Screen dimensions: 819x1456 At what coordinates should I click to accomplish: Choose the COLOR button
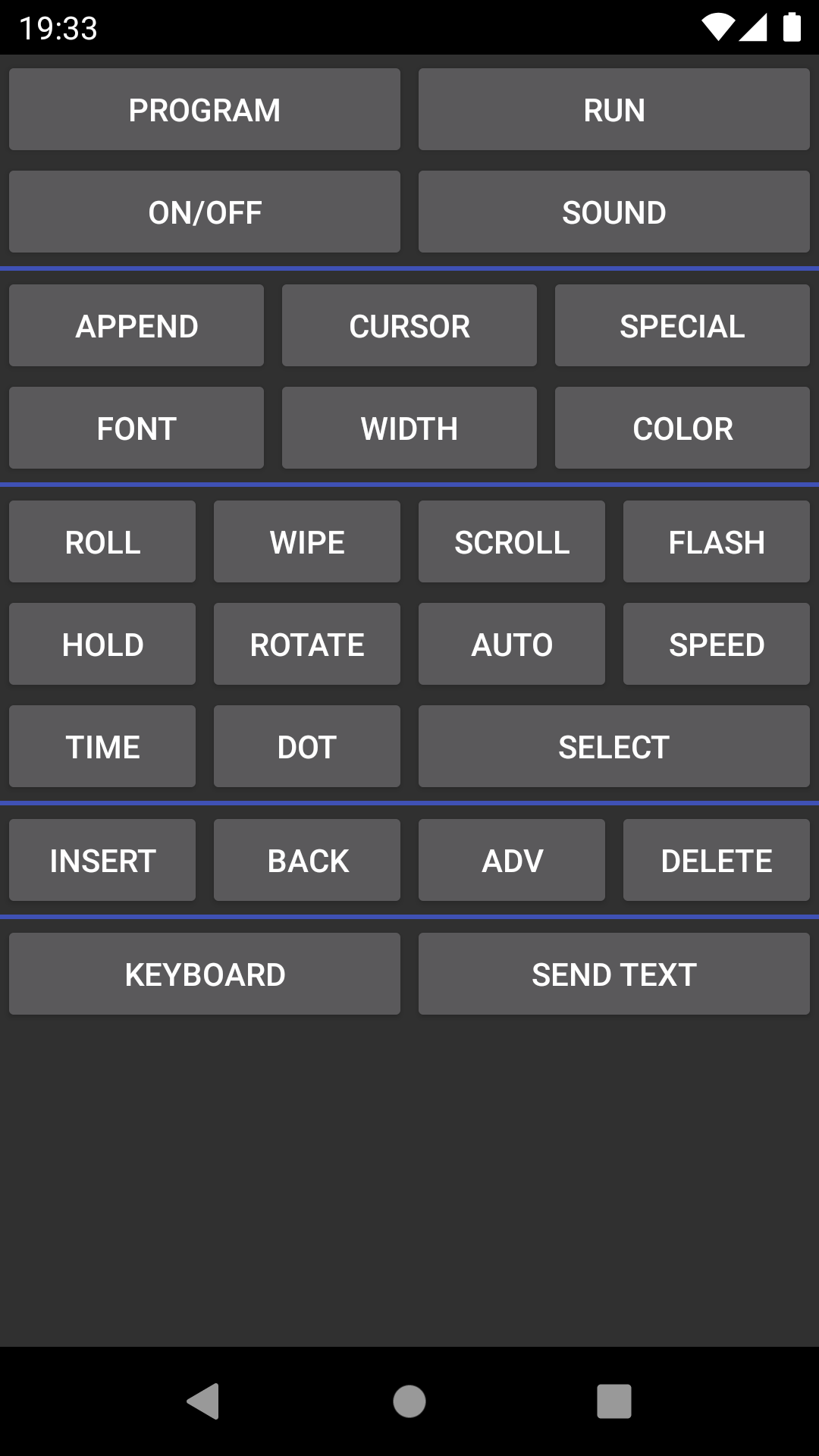tap(682, 428)
